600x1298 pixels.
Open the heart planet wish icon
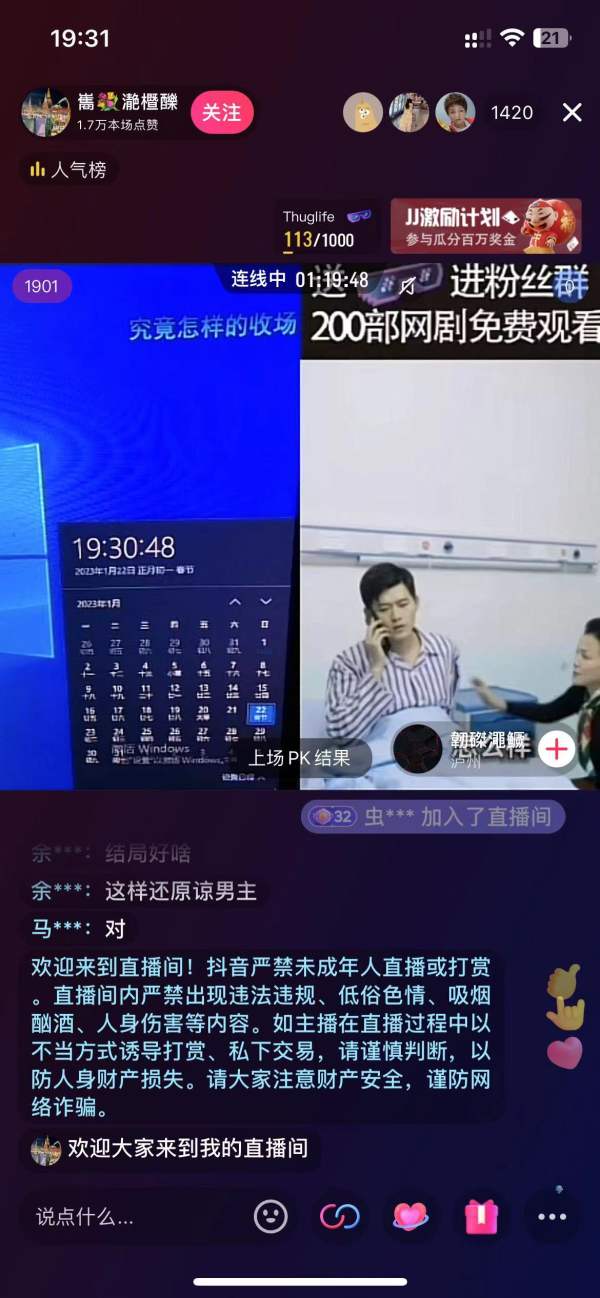click(x=410, y=1216)
